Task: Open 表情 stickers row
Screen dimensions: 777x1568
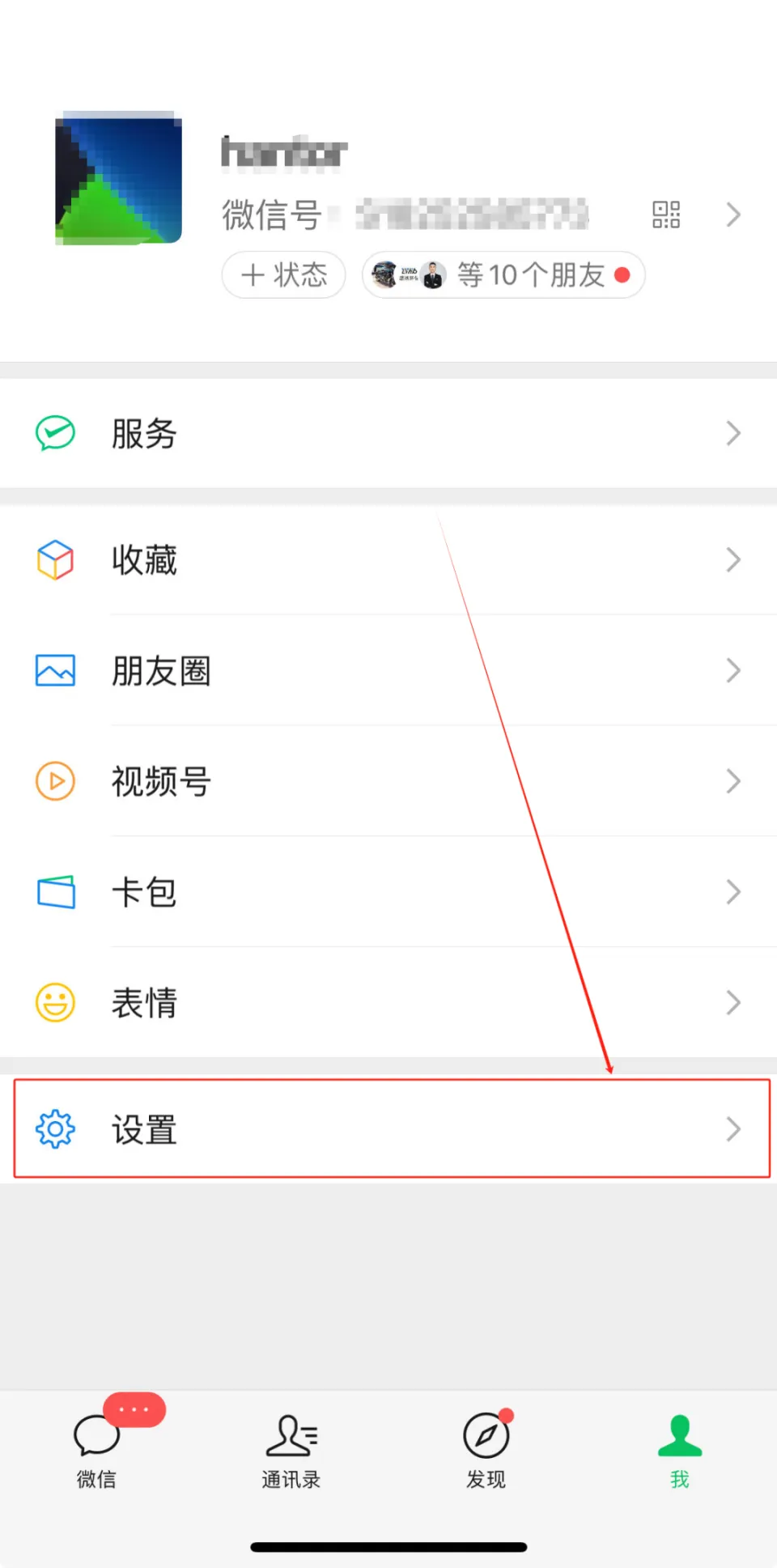Action: 388,1002
